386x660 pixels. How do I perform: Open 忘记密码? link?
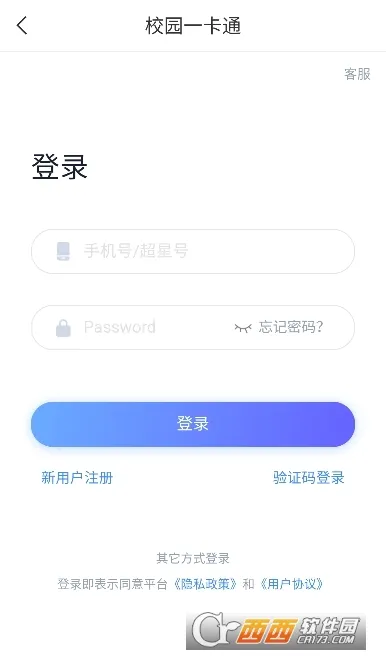291,327
